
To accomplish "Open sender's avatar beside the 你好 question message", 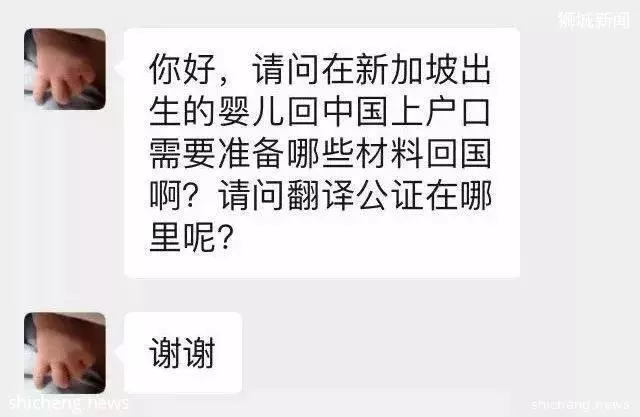I will point(65,68).
